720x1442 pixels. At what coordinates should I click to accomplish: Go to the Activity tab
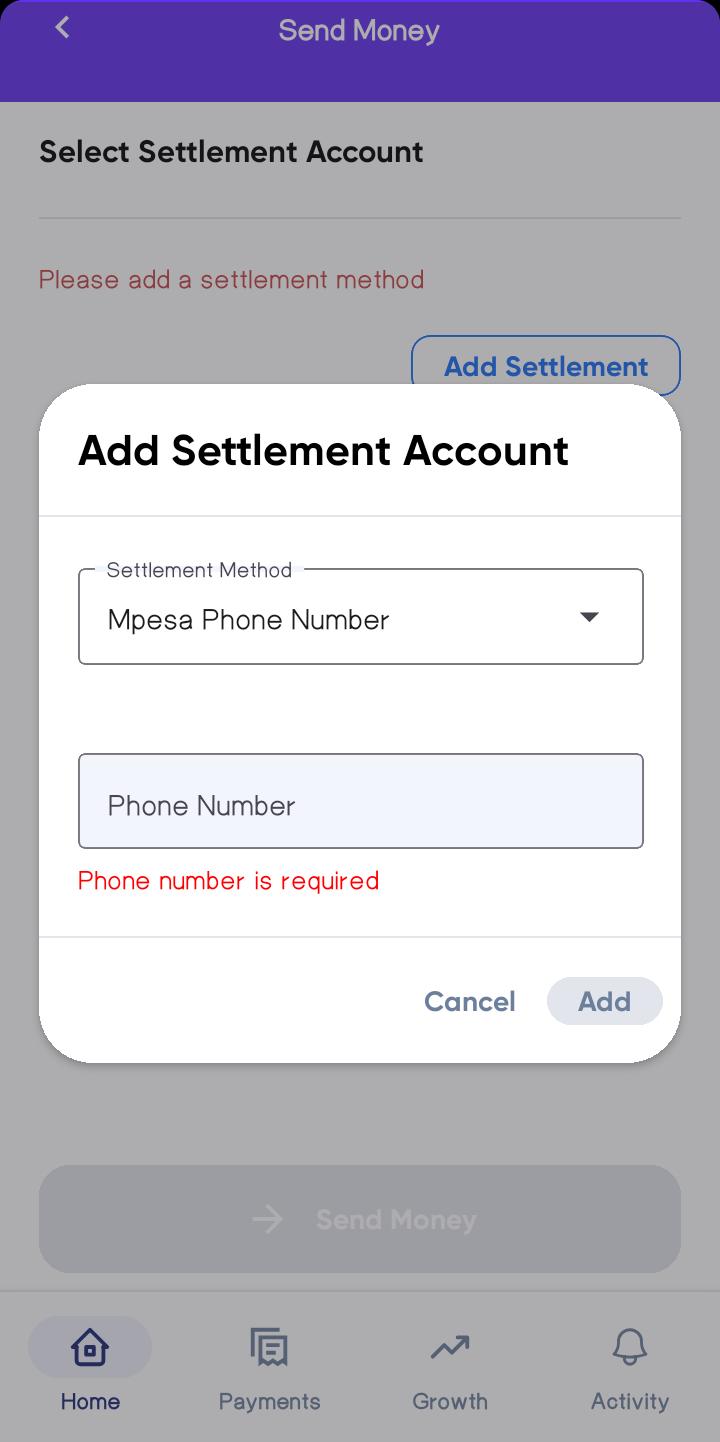[629, 1367]
